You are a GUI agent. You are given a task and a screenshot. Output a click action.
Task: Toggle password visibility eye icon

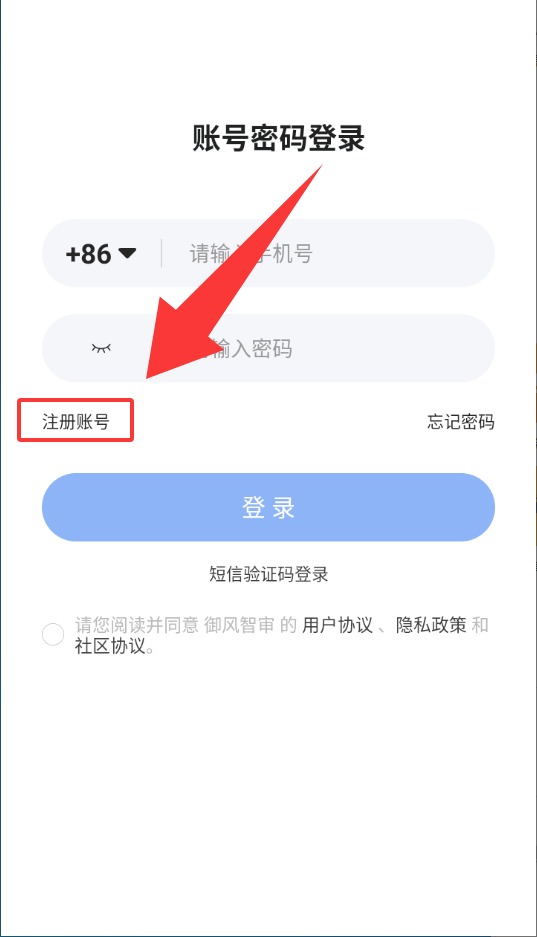click(x=101, y=348)
